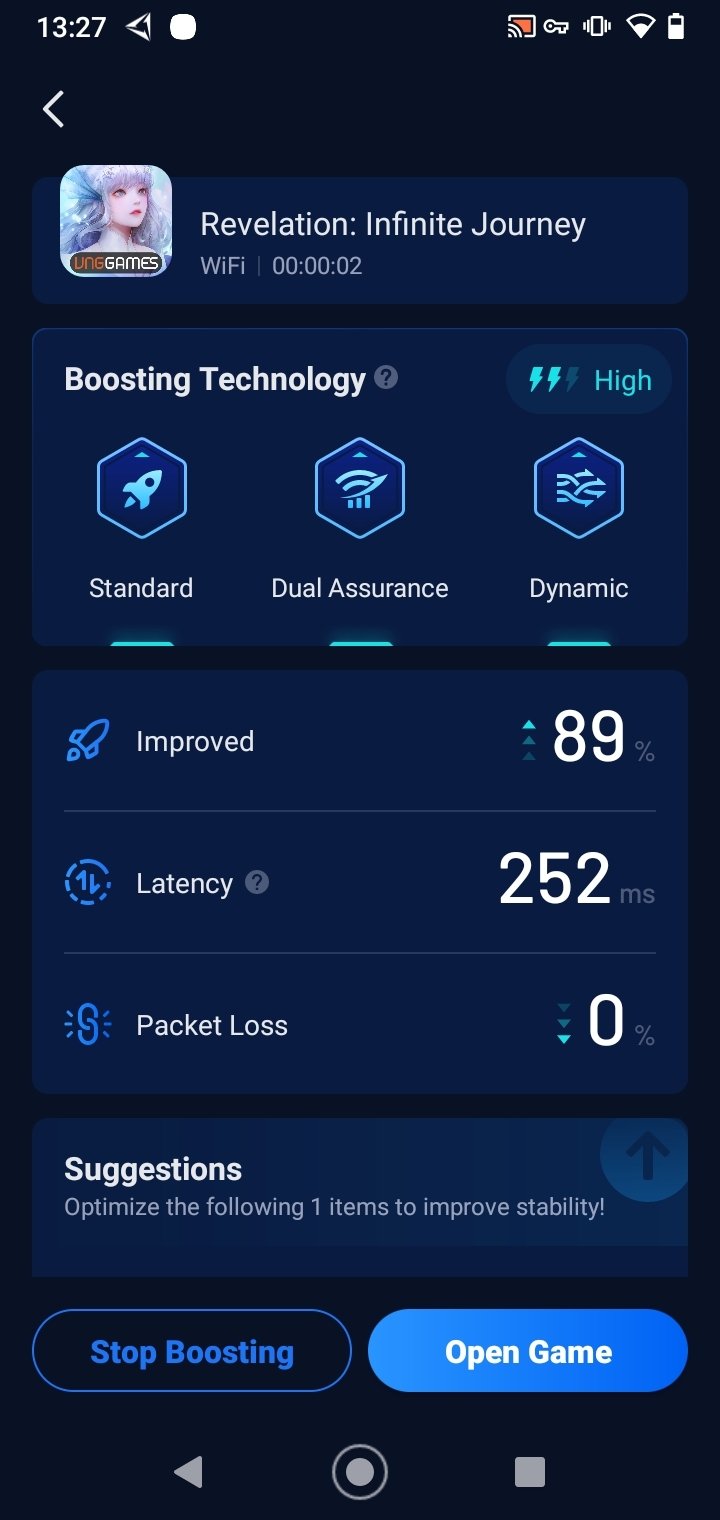Image resolution: width=720 pixels, height=1520 pixels.
Task: Go back using the top arrow
Action: coord(54,109)
